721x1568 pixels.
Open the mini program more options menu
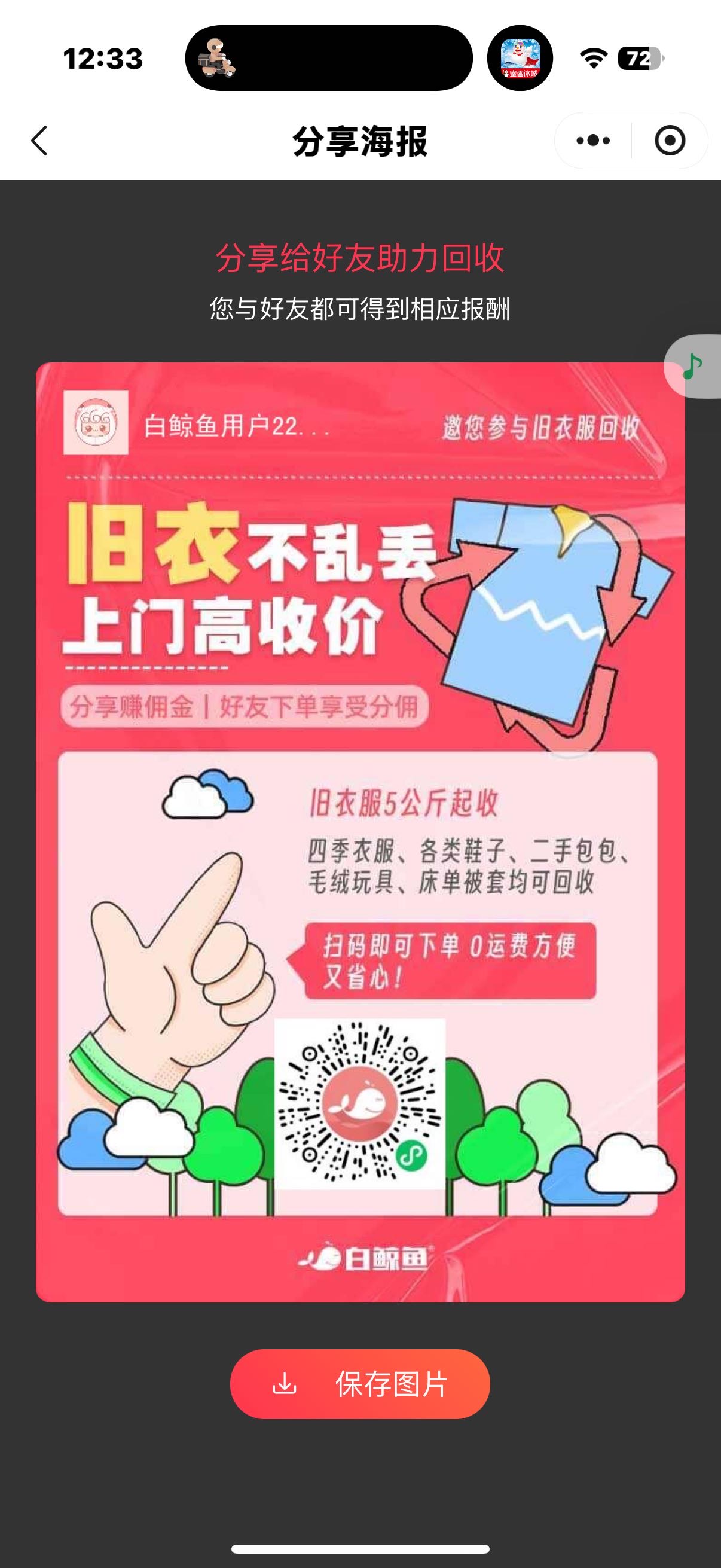tap(593, 141)
